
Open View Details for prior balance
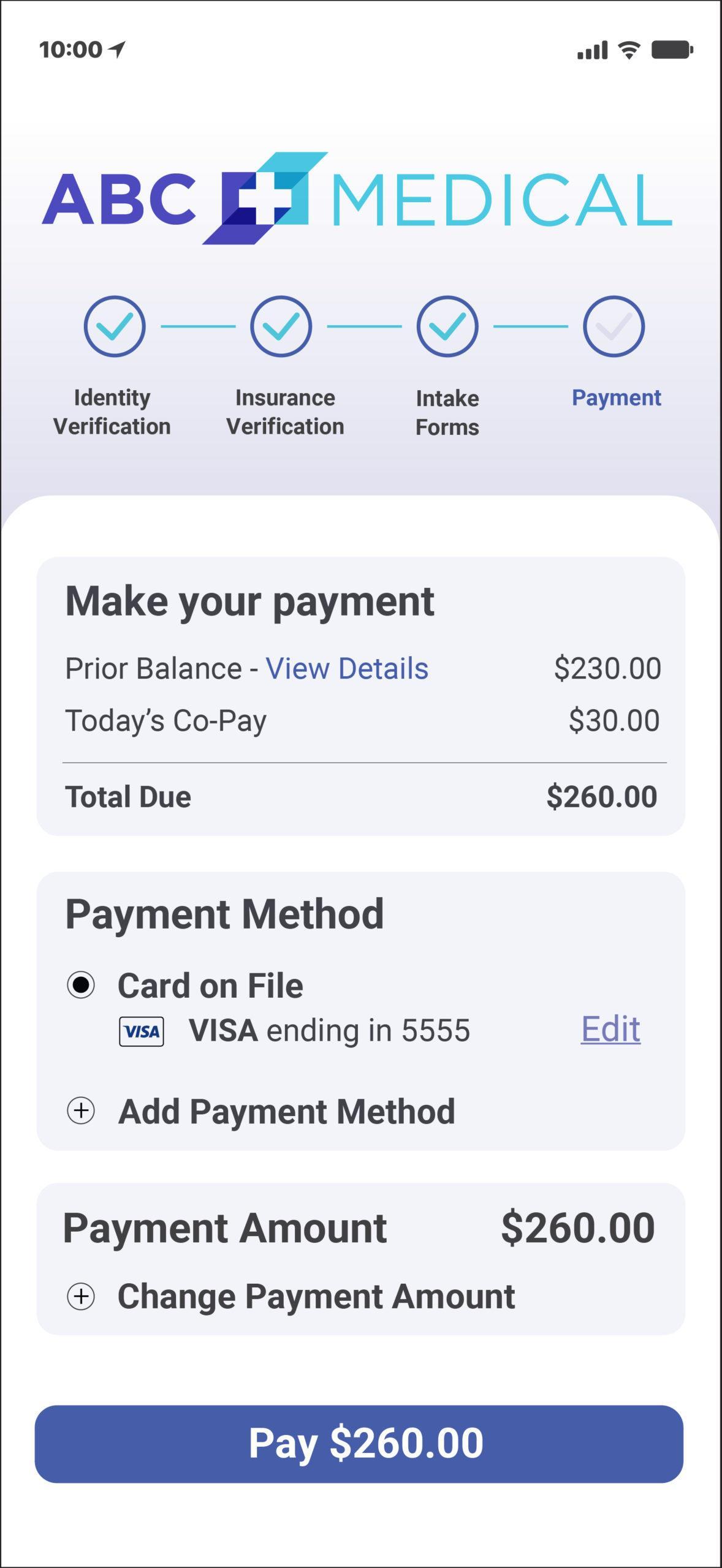347,668
